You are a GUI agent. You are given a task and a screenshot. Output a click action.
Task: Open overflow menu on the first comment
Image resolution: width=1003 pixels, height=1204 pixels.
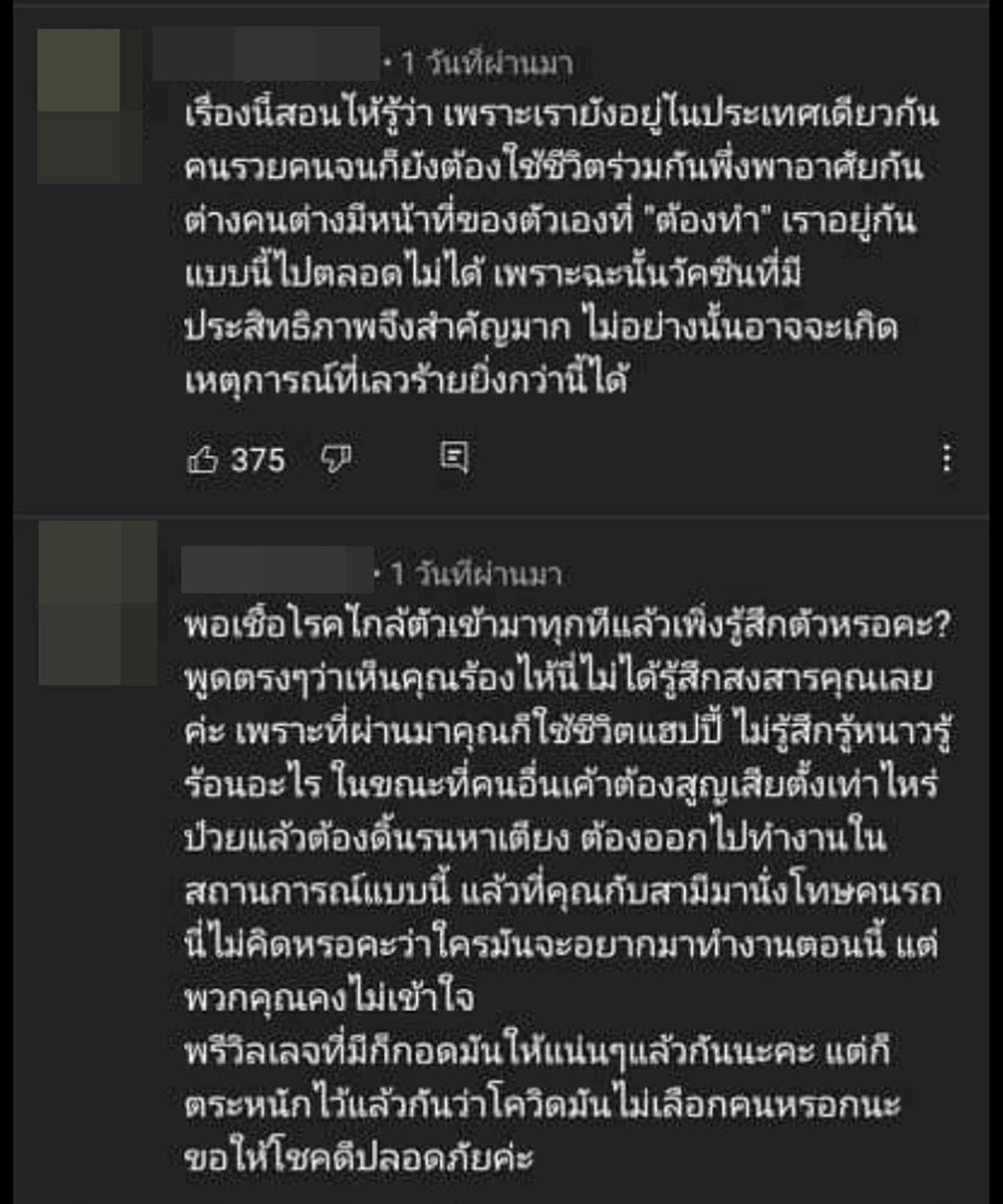click(x=947, y=458)
